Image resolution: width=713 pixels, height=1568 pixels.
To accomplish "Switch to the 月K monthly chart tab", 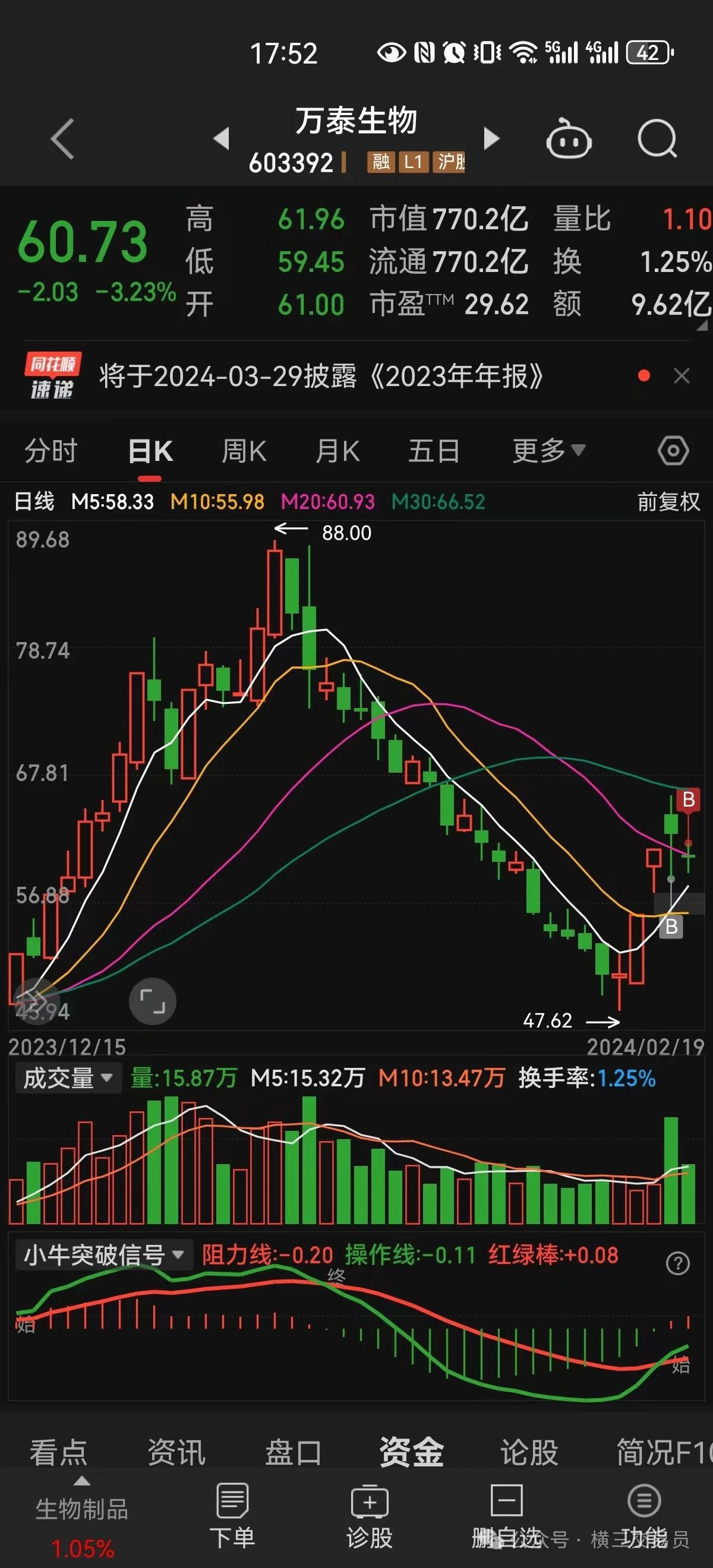I will click(x=337, y=450).
